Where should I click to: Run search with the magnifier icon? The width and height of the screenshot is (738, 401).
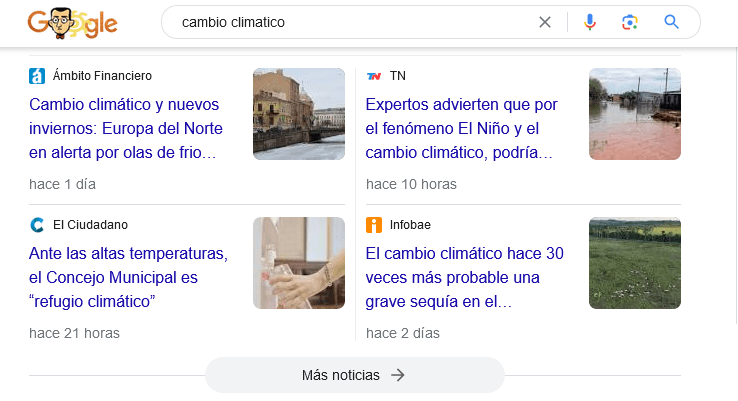click(671, 22)
